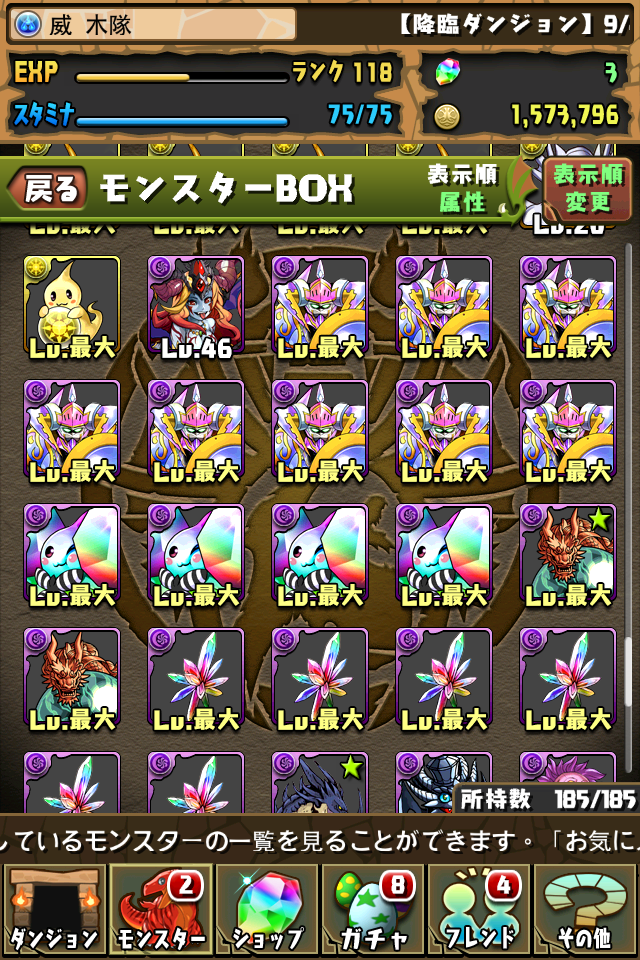
Task: Go back using the 戻る button
Action: (50, 188)
